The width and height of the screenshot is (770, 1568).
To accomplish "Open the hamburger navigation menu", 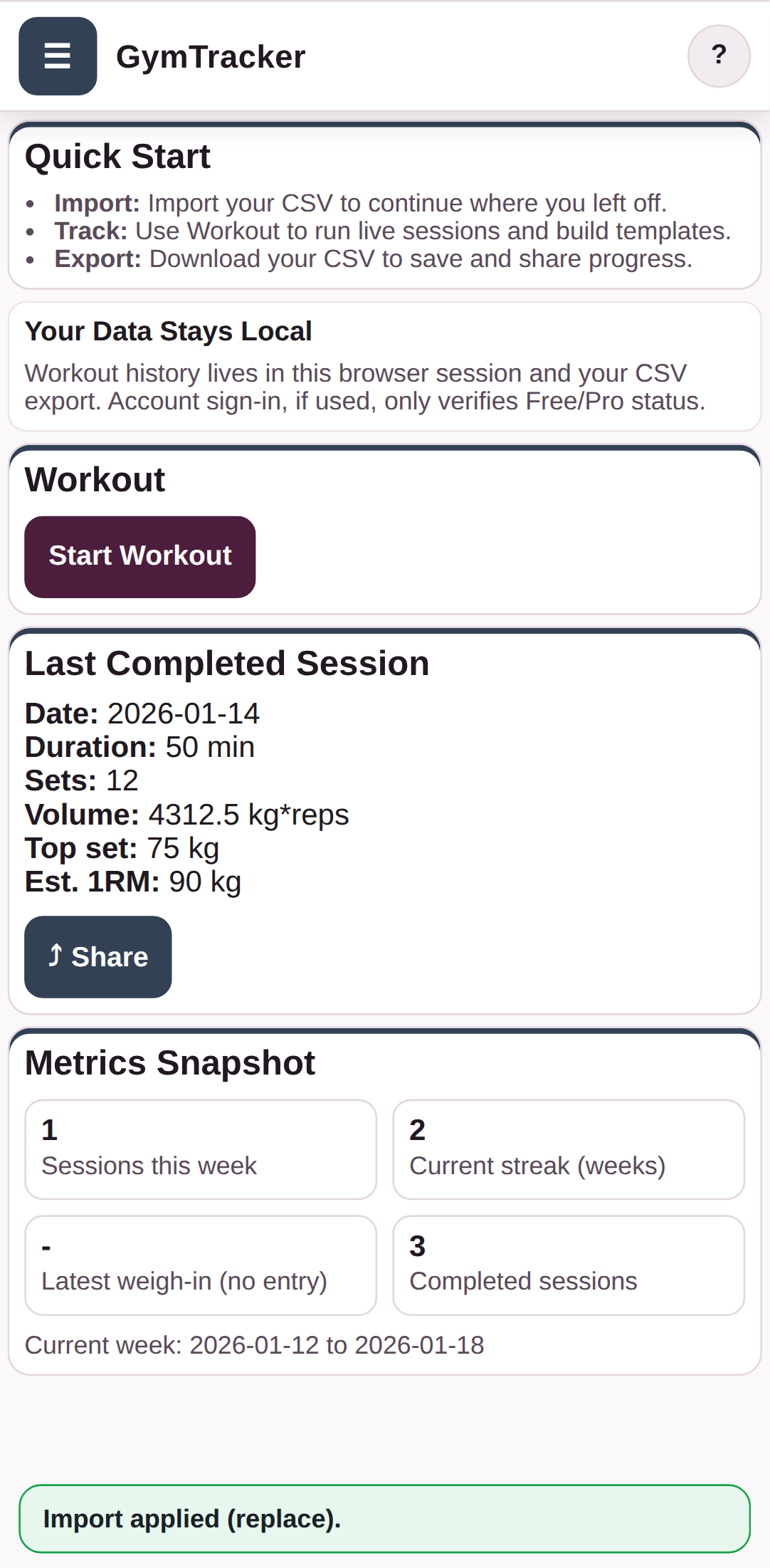I will point(58,56).
